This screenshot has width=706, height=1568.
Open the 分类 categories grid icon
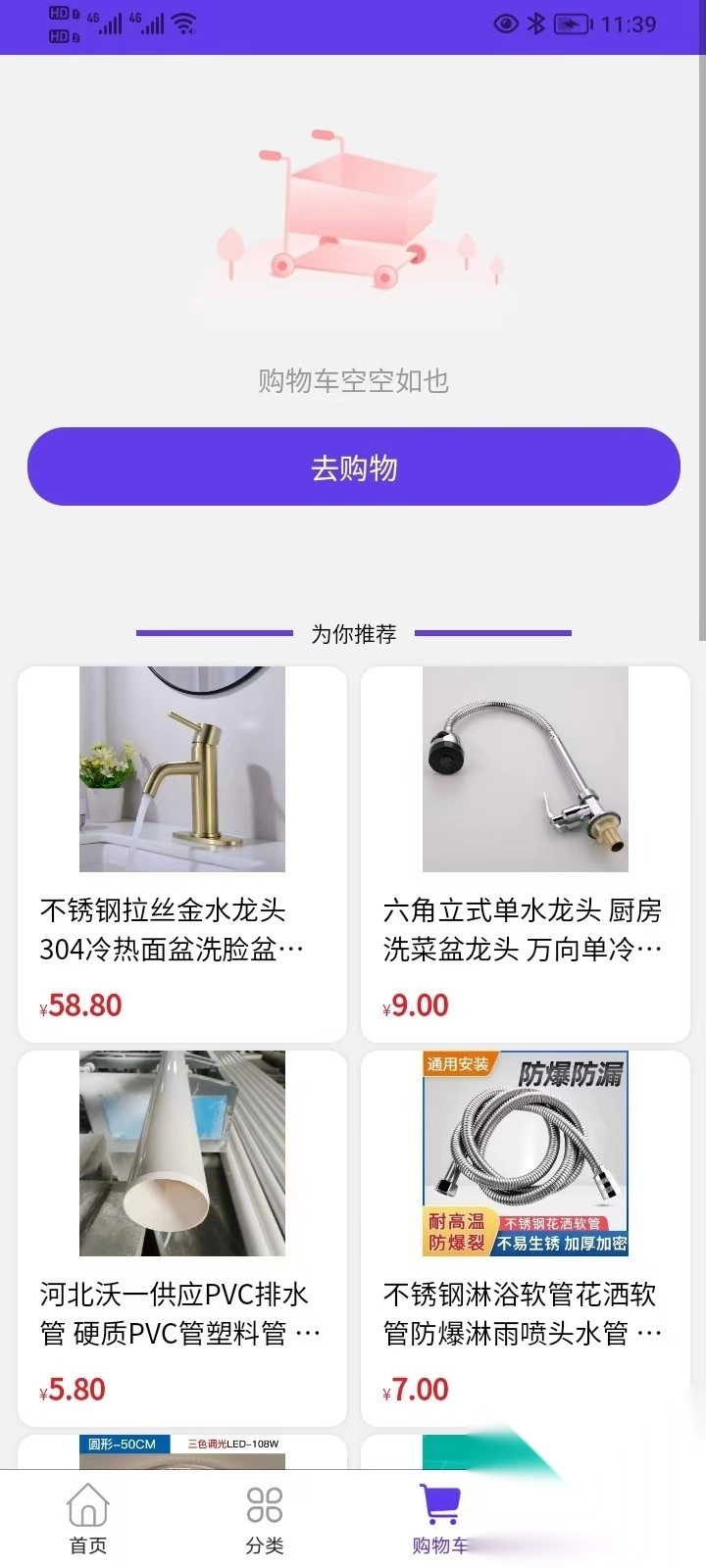click(263, 1502)
